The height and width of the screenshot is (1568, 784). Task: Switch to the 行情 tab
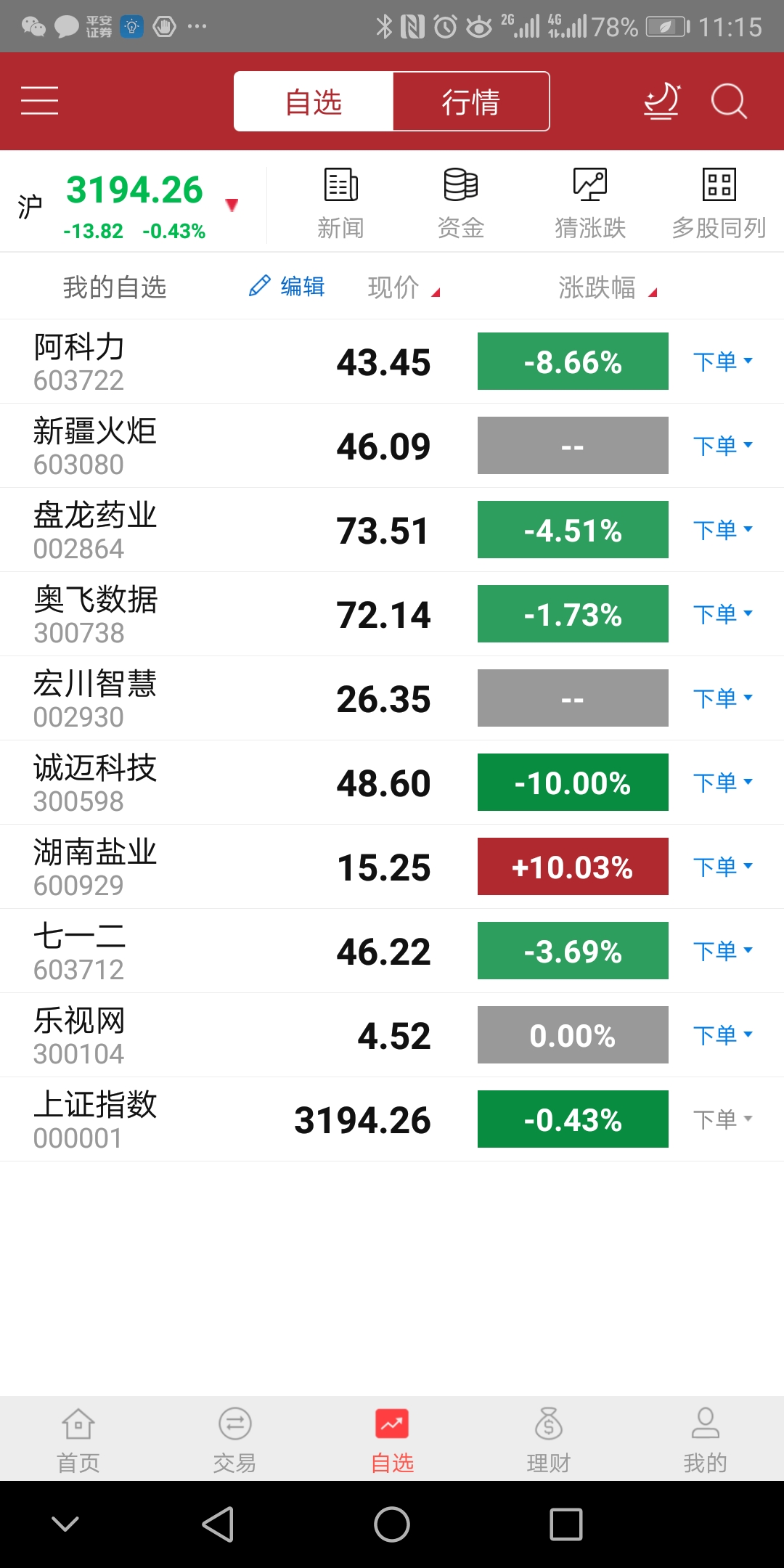[471, 102]
